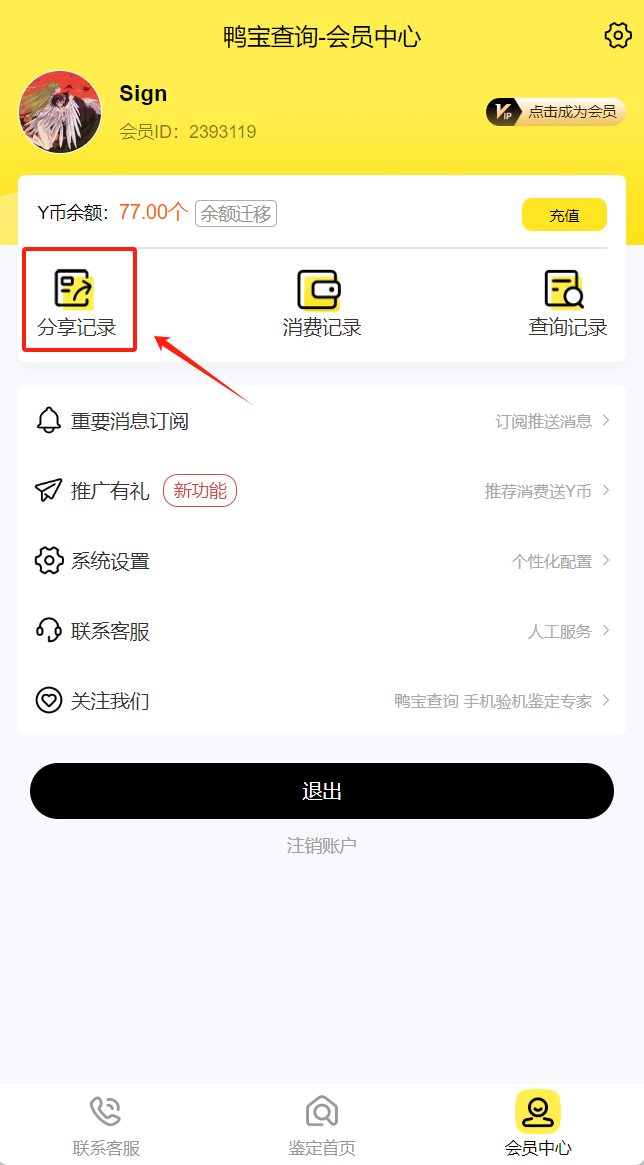Tap the Sign profile avatar

[x=60, y=112]
